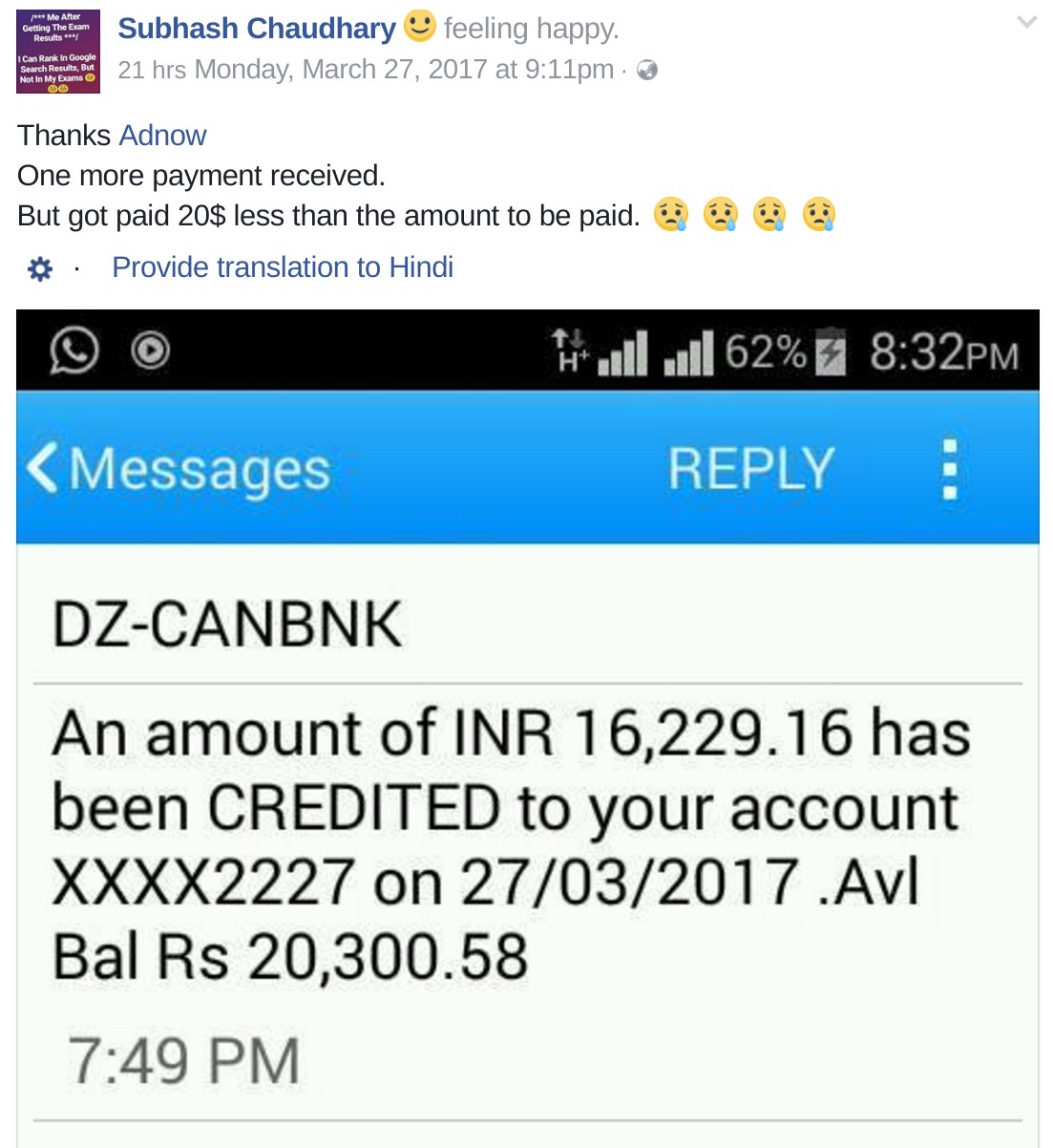View the attached SMS screenshot photo

point(527,726)
